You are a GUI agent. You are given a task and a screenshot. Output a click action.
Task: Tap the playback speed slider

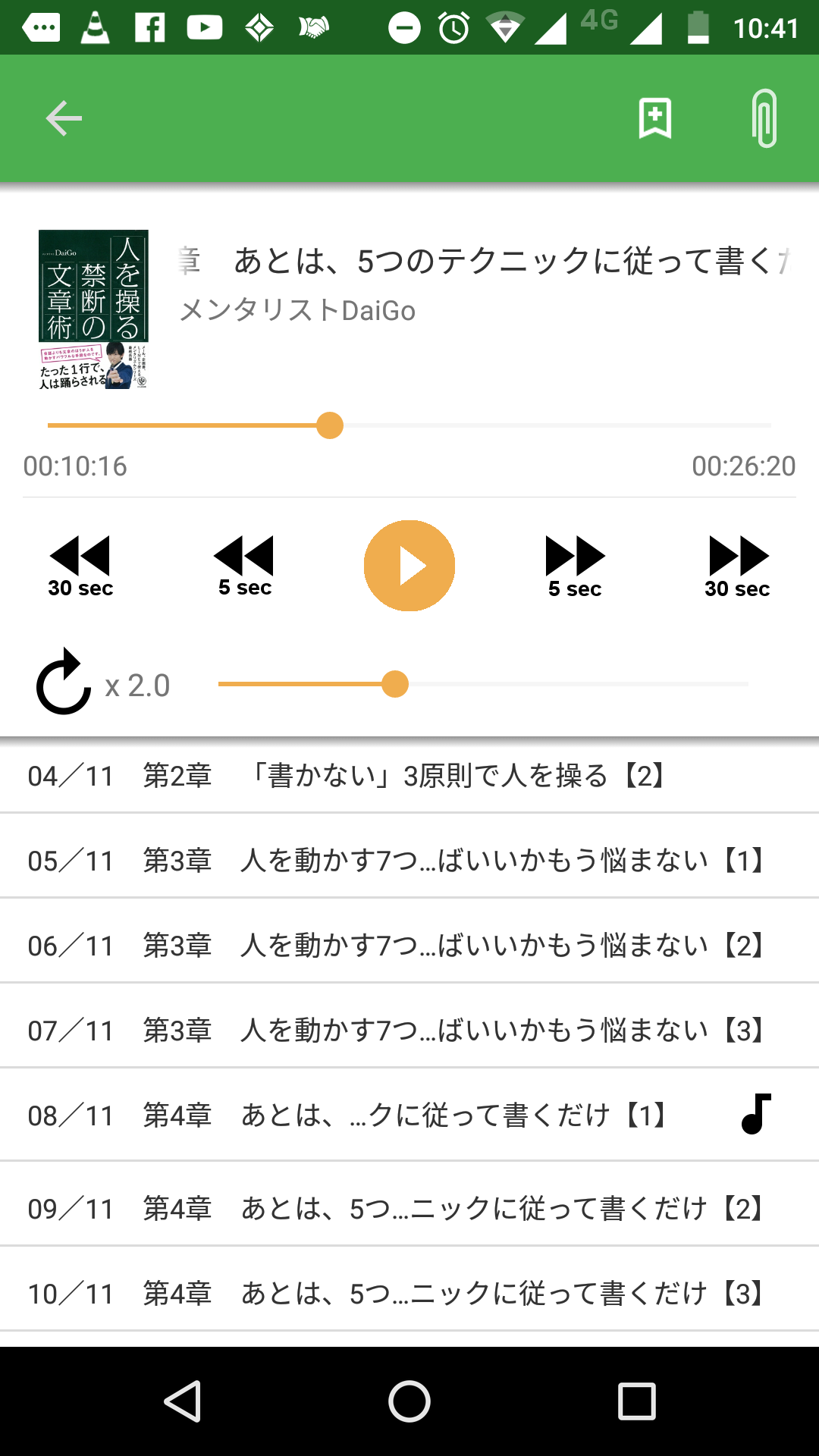tap(482, 684)
